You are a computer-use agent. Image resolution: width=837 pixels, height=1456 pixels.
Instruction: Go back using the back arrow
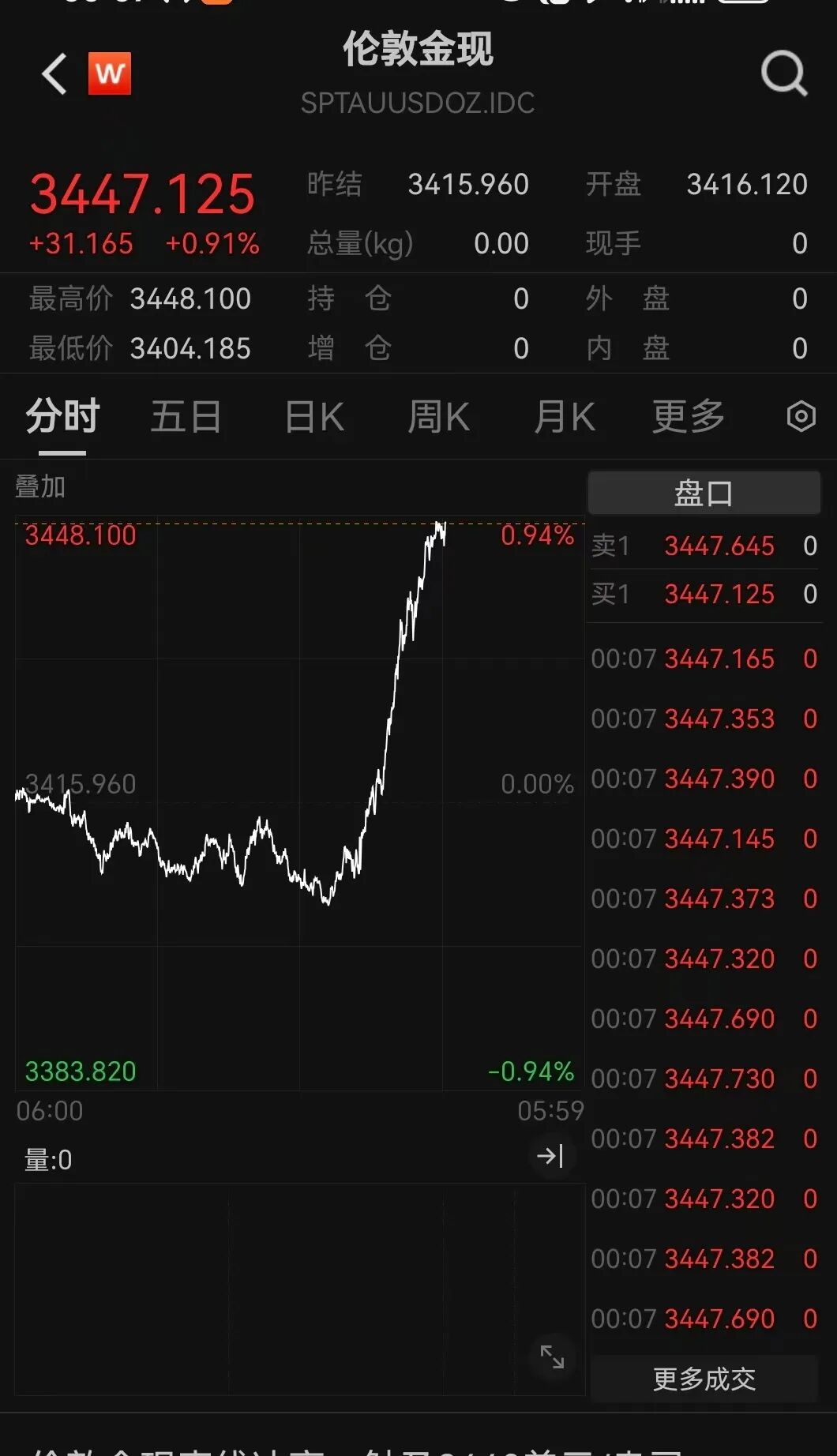[54, 74]
